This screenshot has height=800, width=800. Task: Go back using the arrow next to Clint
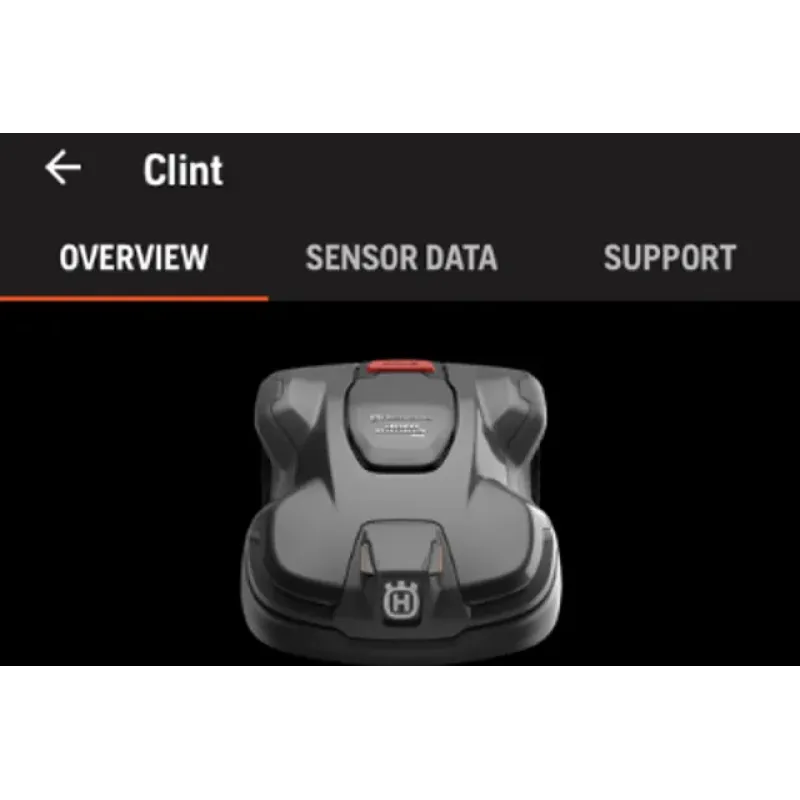coord(63,168)
